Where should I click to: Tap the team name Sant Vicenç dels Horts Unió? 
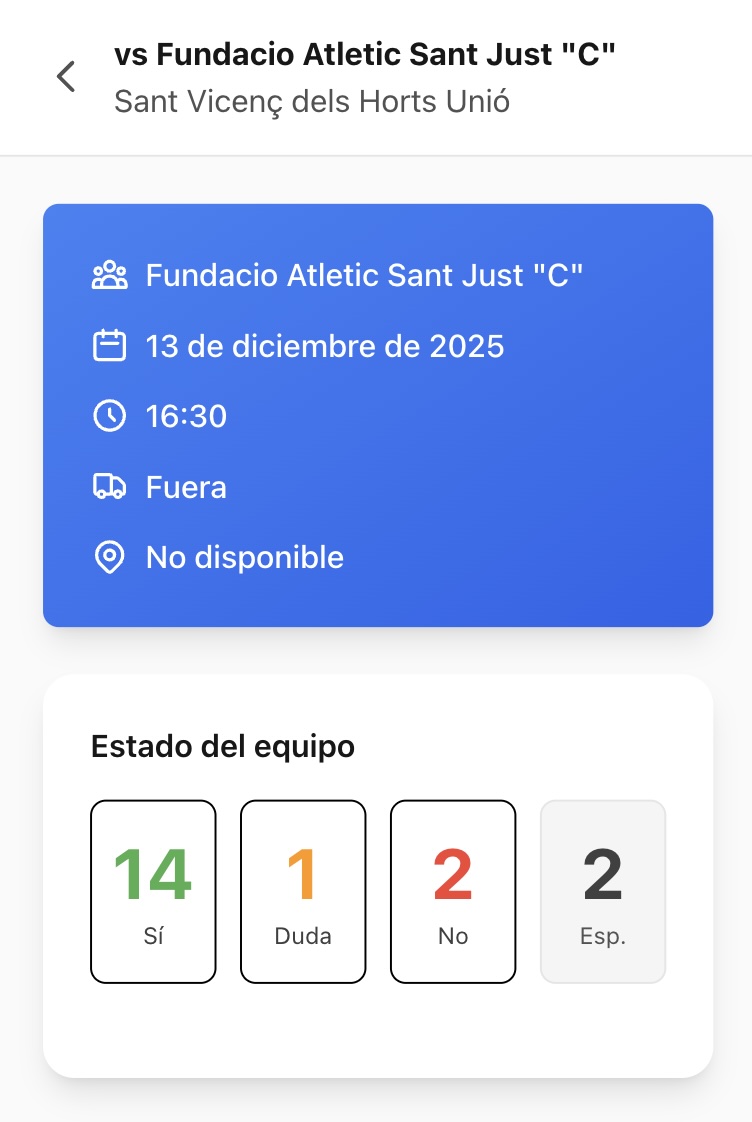coord(312,101)
